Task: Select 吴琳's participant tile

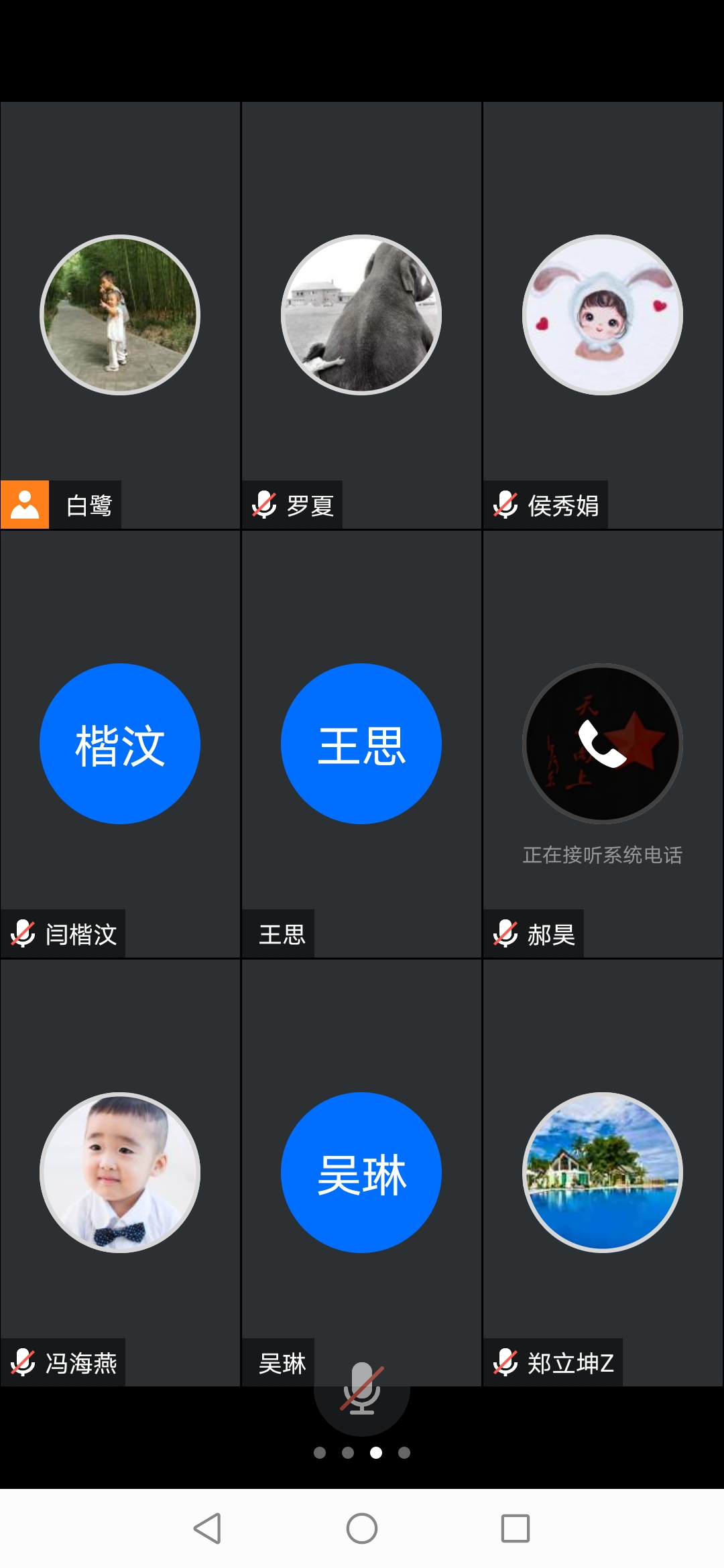Action: tap(361, 1173)
